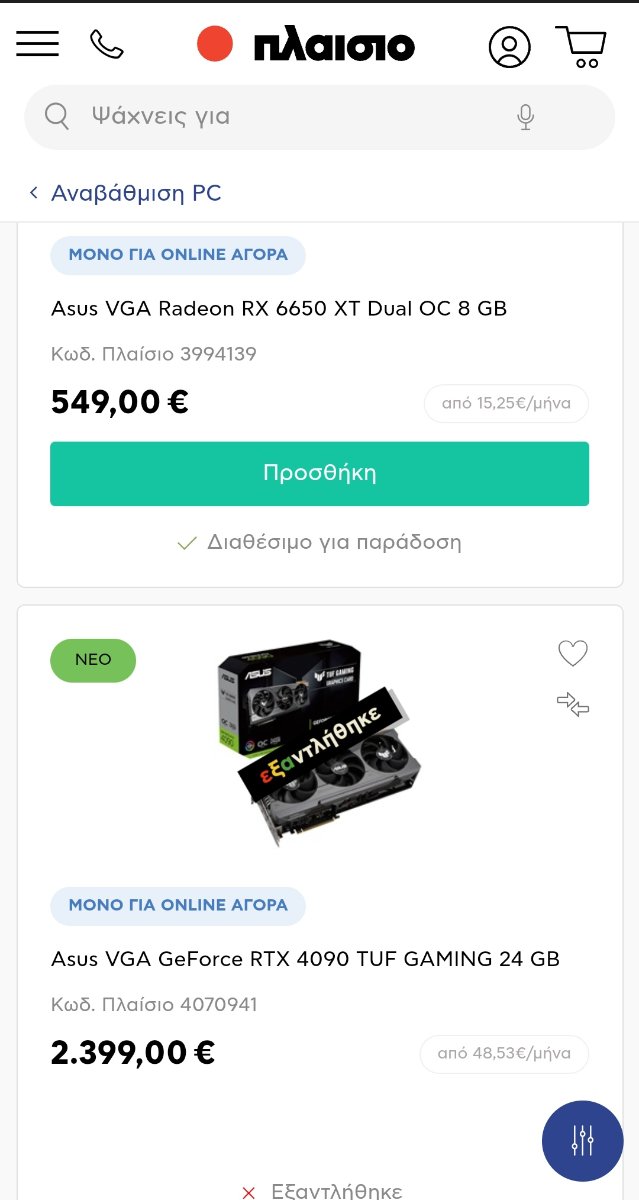Open the Asus GeForce RTX 4090 title
This screenshot has height=1200, width=639.
305,959
